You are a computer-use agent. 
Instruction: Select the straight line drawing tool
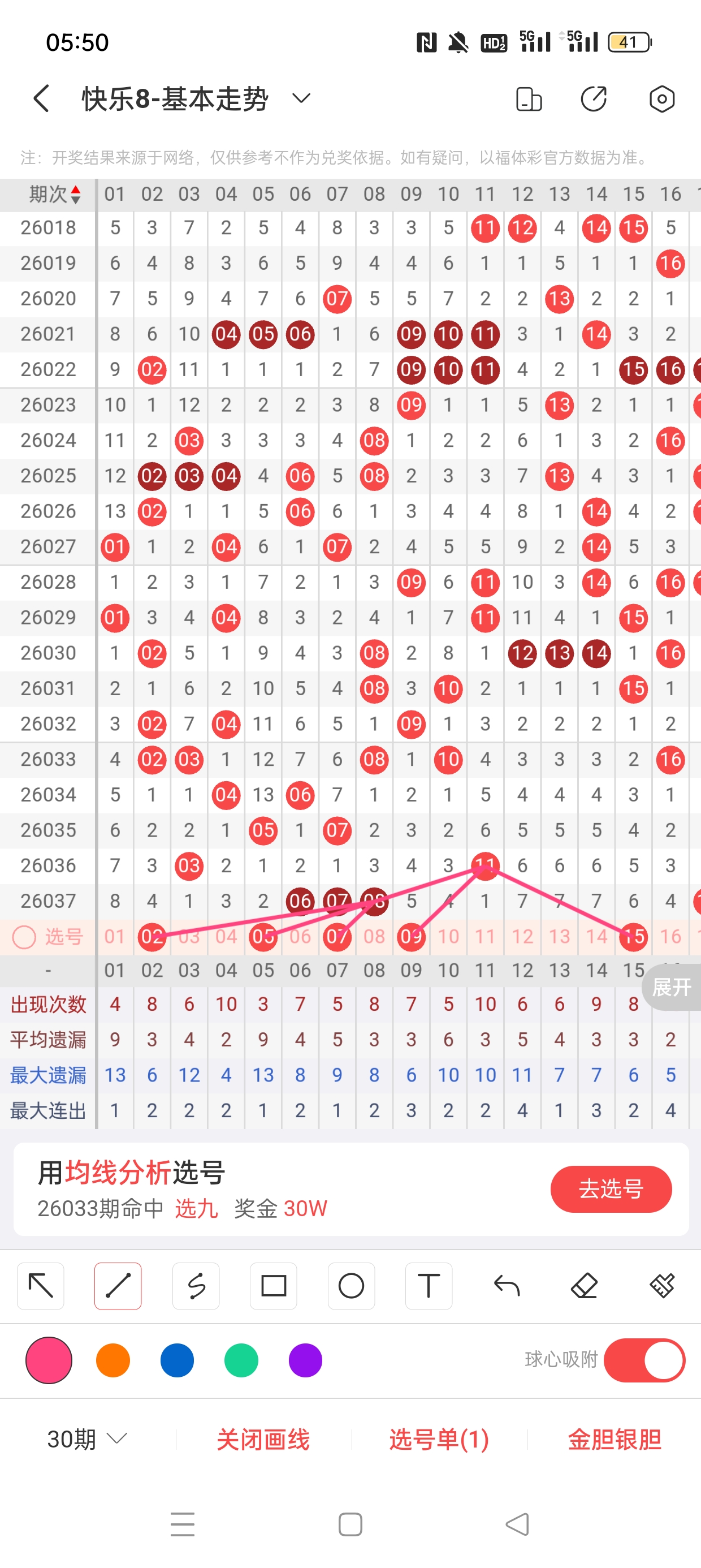click(118, 1286)
